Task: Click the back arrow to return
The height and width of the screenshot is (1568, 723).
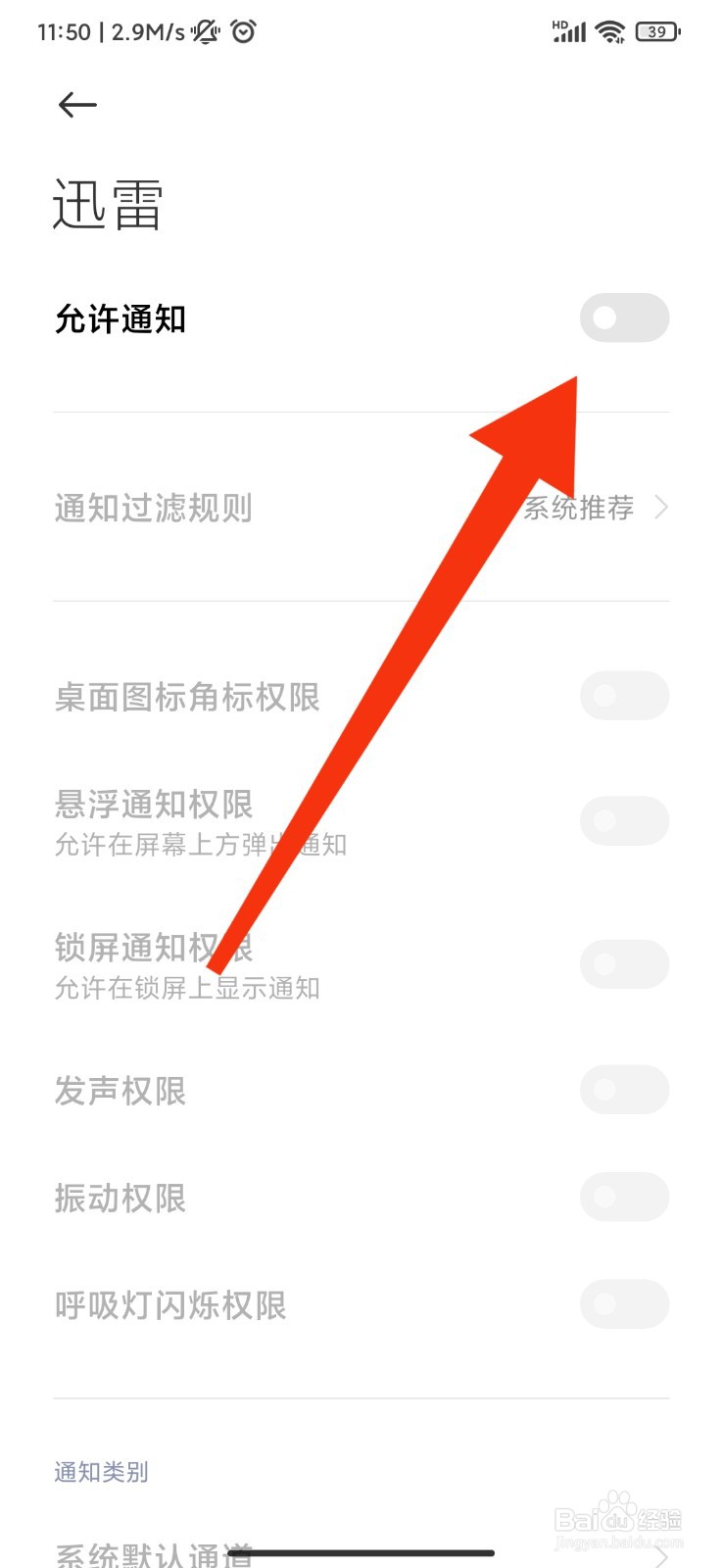Action: [x=78, y=105]
